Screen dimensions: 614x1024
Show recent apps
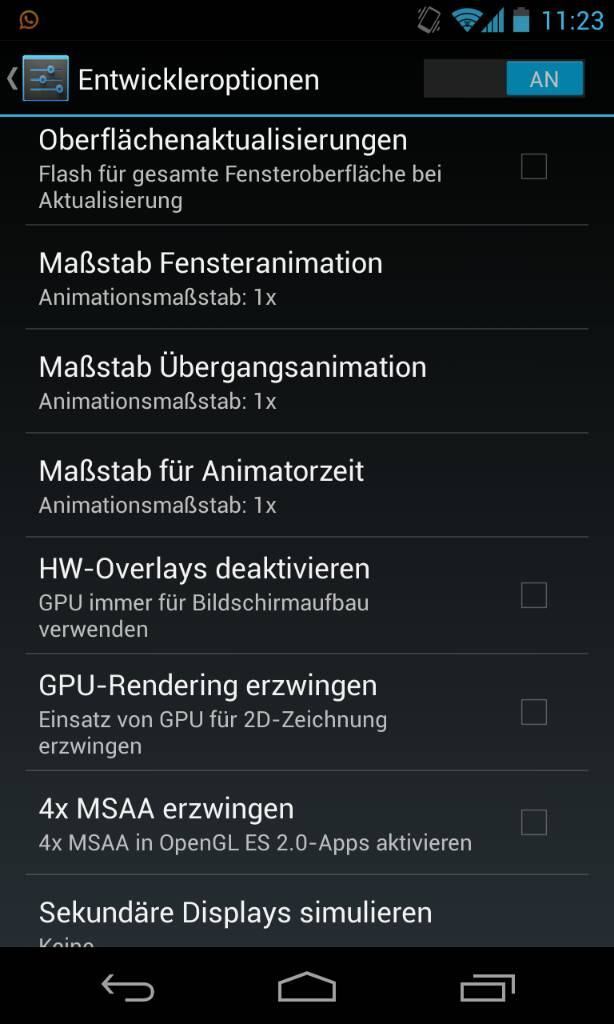(487, 988)
